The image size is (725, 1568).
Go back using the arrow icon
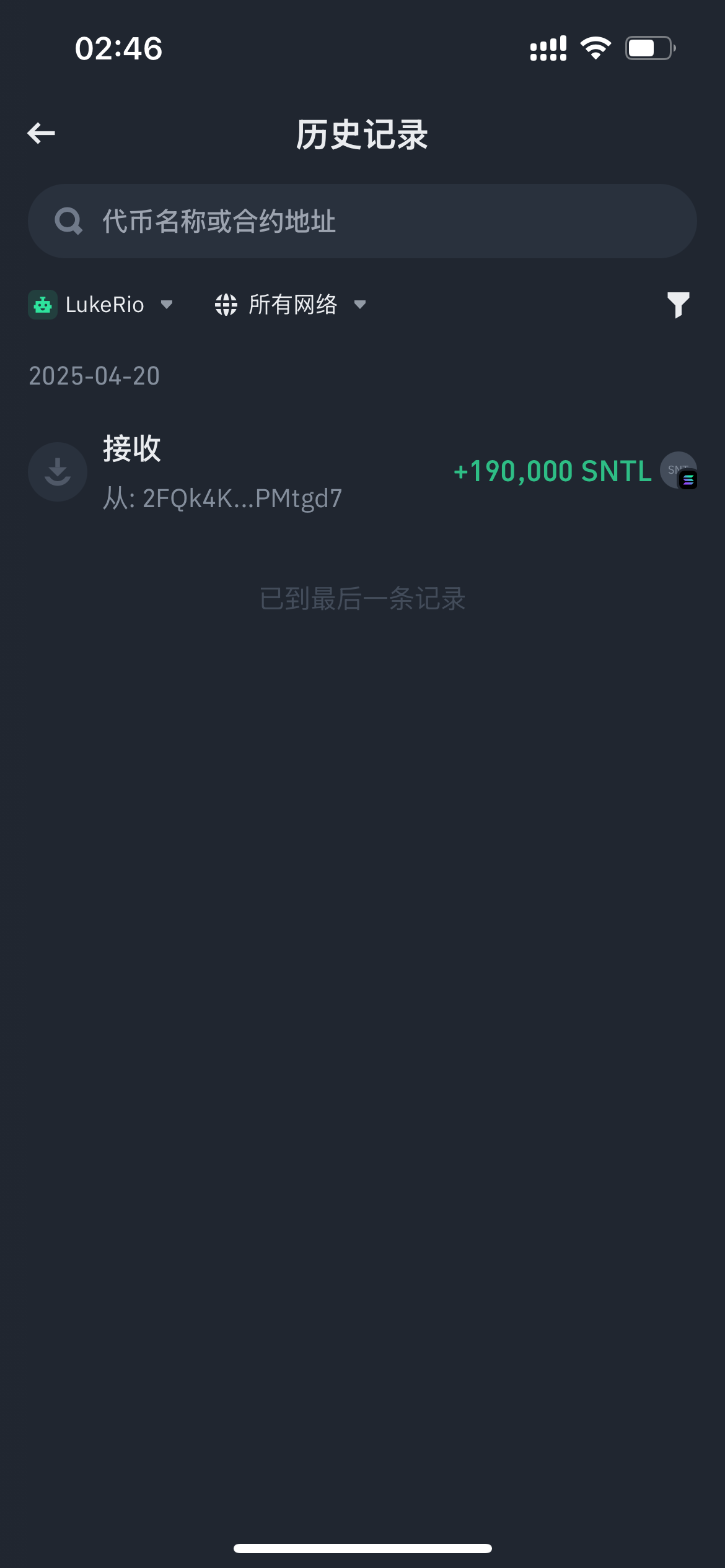coord(42,133)
